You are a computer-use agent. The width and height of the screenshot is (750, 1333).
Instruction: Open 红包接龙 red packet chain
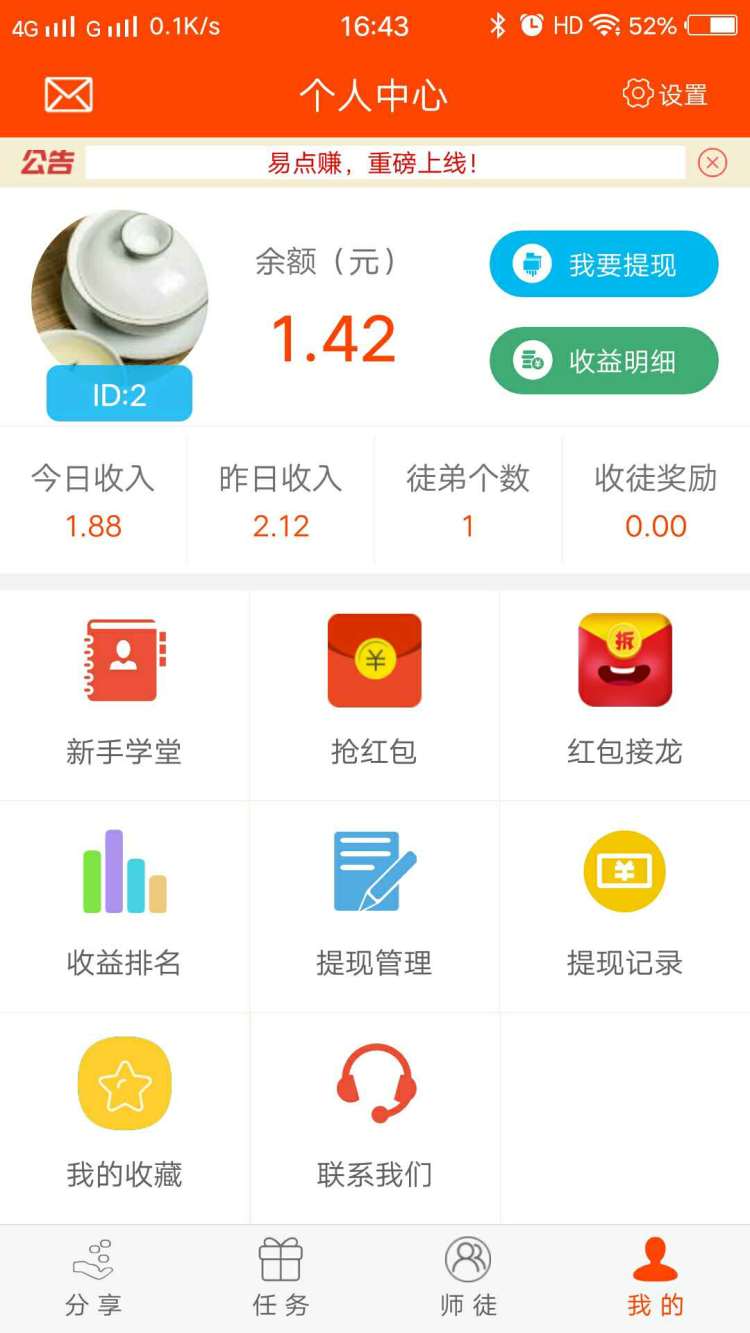(x=625, y=694)
